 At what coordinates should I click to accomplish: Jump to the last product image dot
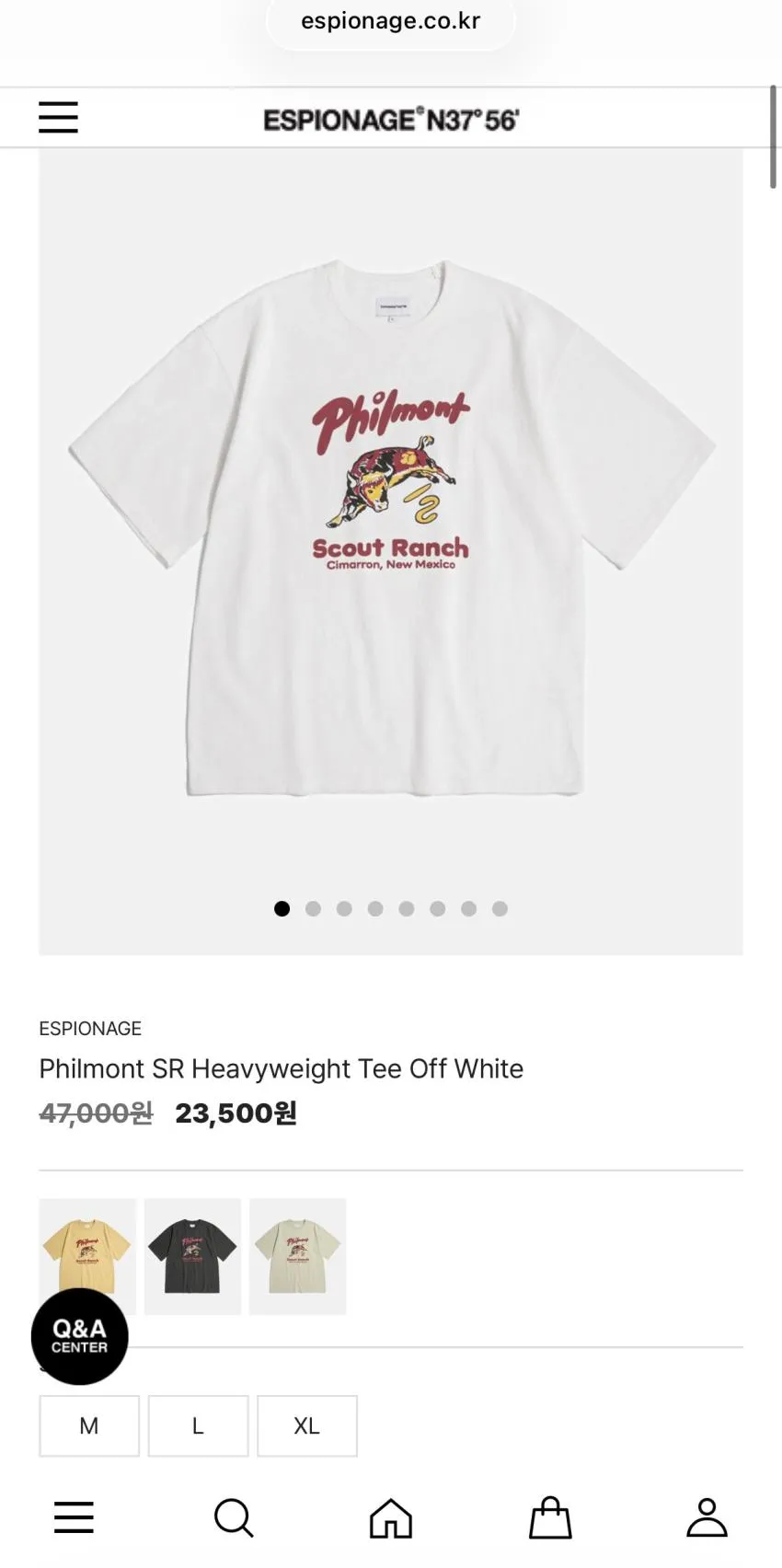500,909
